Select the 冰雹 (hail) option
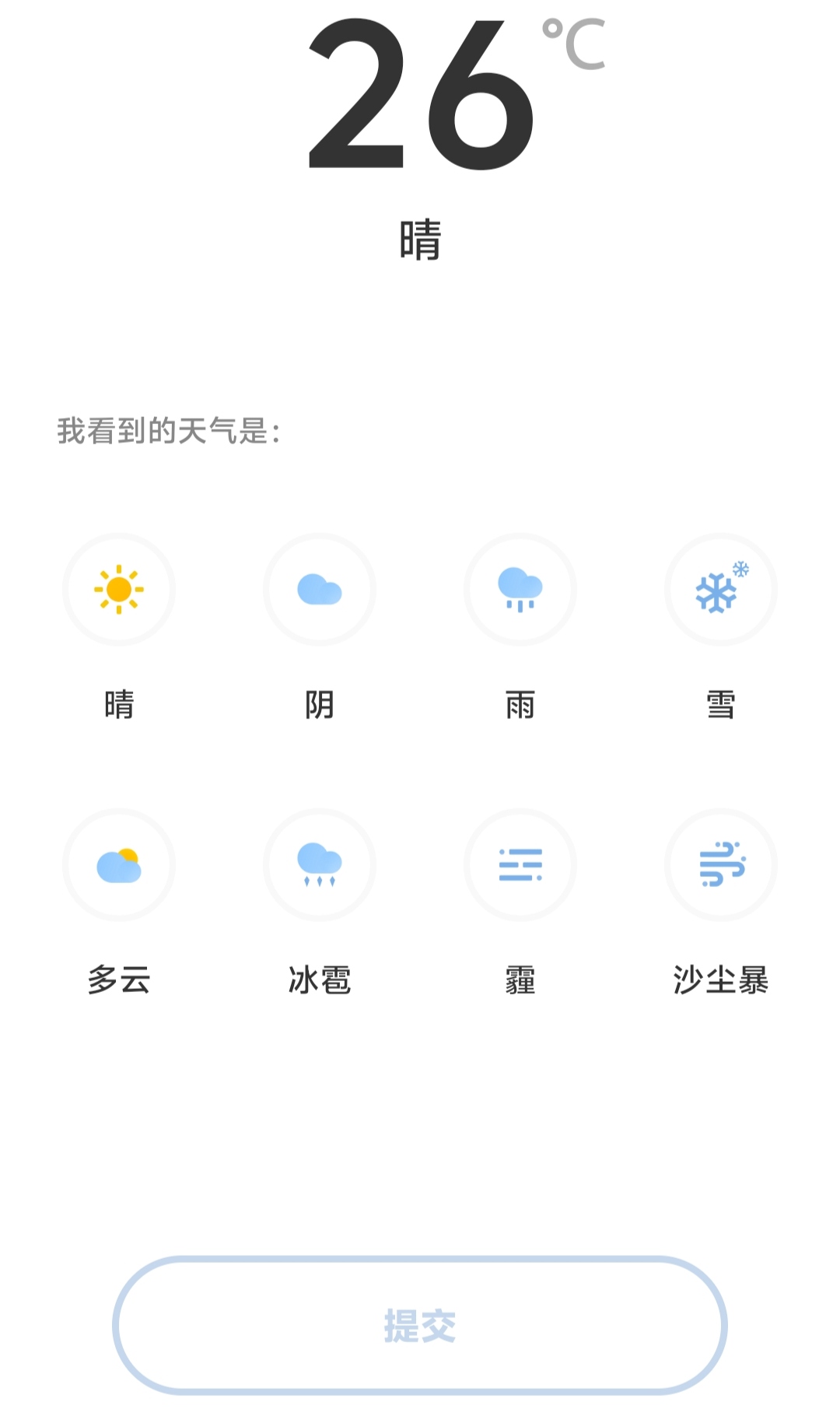 [x=320, y=865]
